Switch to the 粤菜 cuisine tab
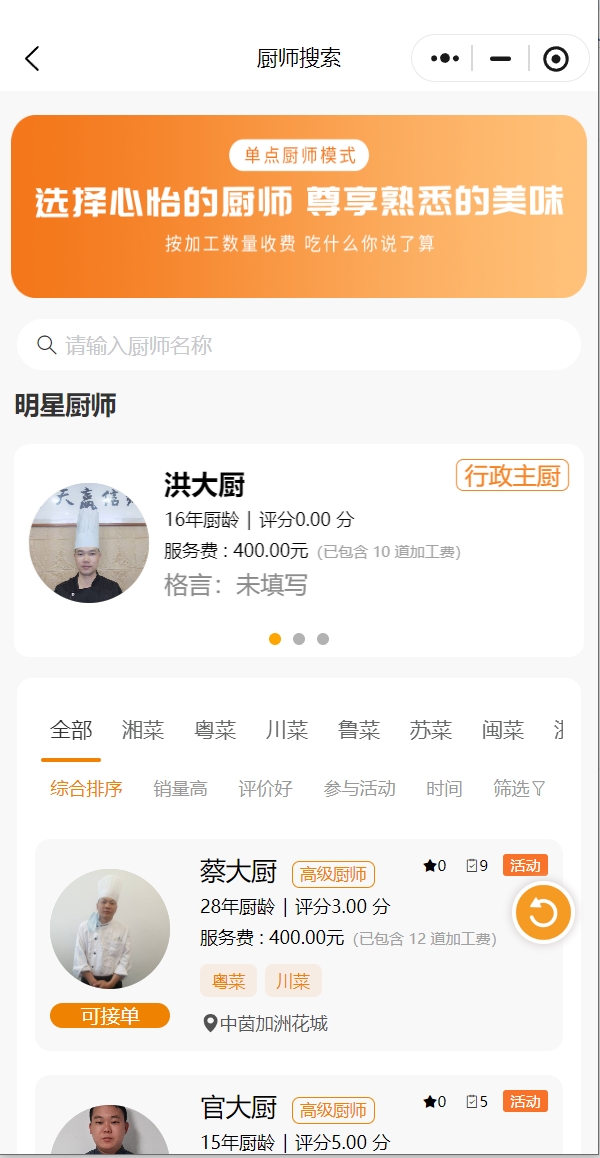600x1158 pixels. [x=215, y=730]
